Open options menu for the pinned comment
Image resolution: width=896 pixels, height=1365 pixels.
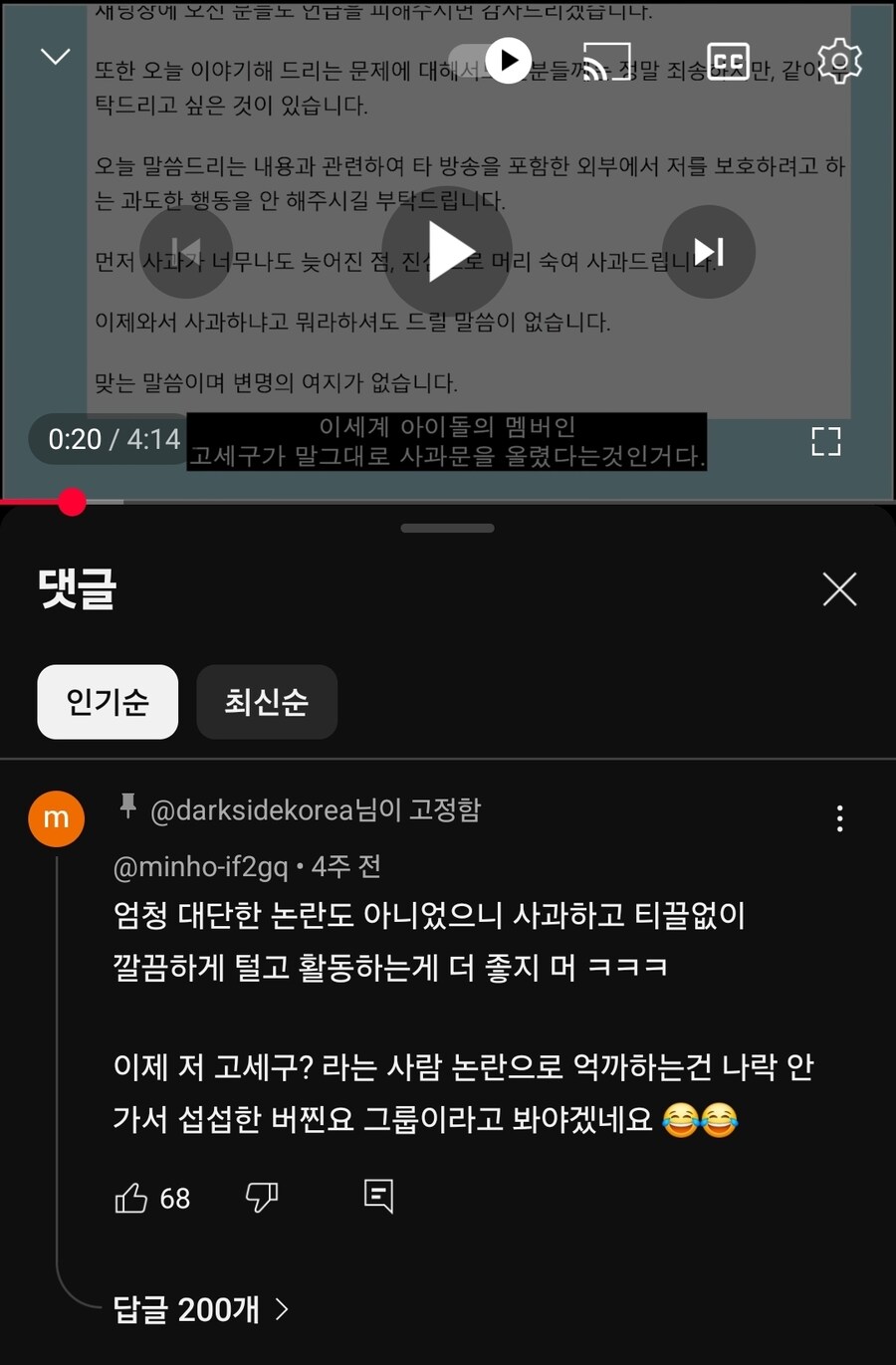[x=839, y=818]
